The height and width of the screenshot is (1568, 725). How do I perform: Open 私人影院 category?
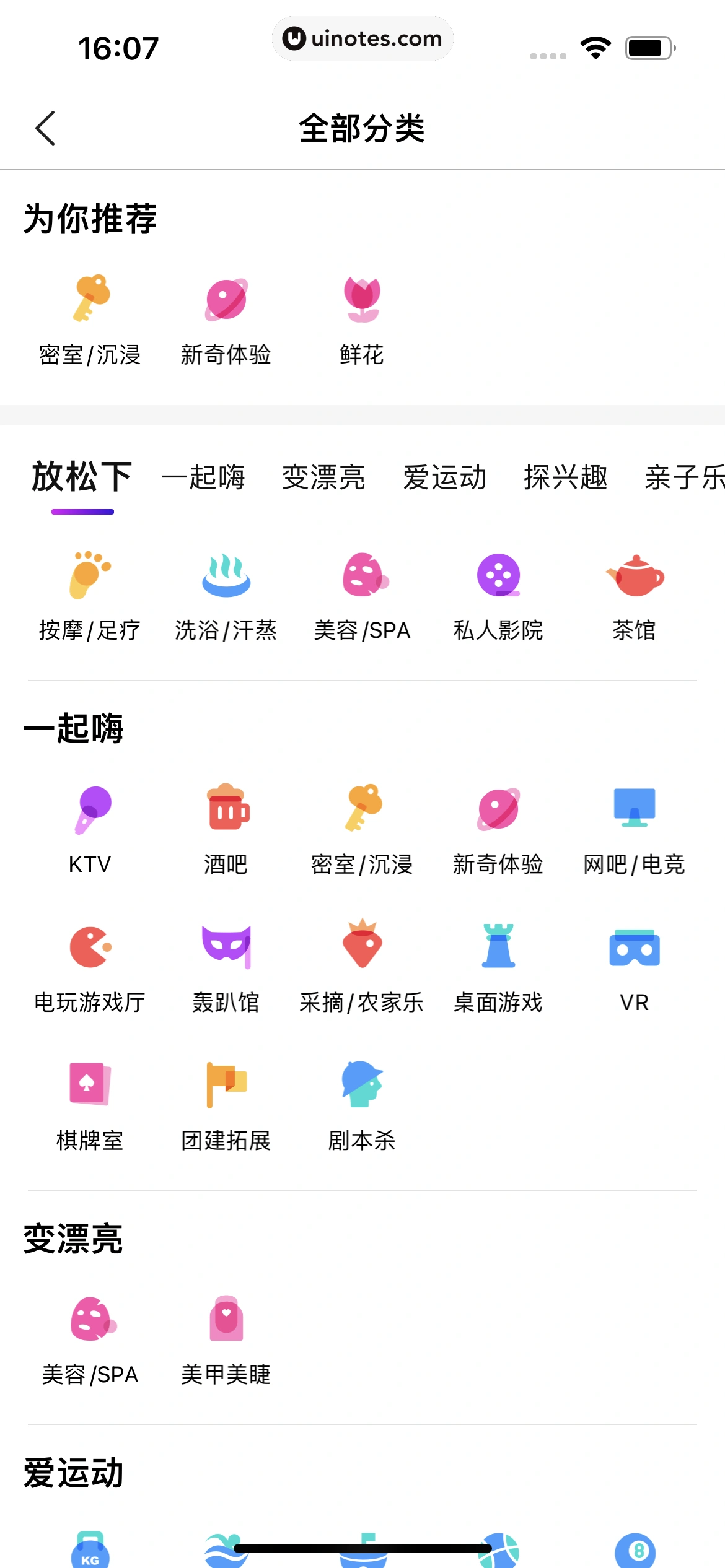[498, 596]
